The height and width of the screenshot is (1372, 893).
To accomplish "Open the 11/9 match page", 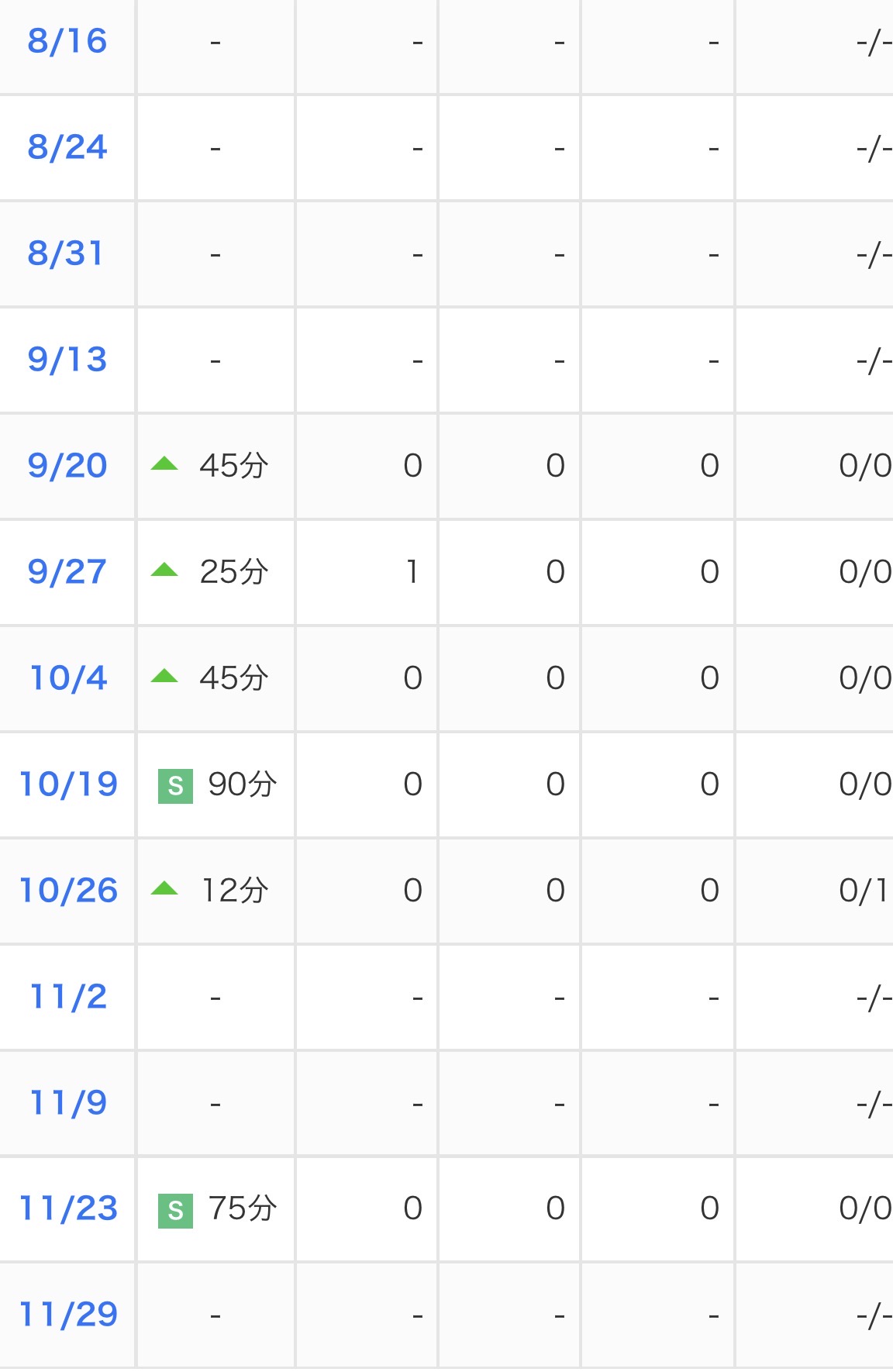I will pos(68,1104).
